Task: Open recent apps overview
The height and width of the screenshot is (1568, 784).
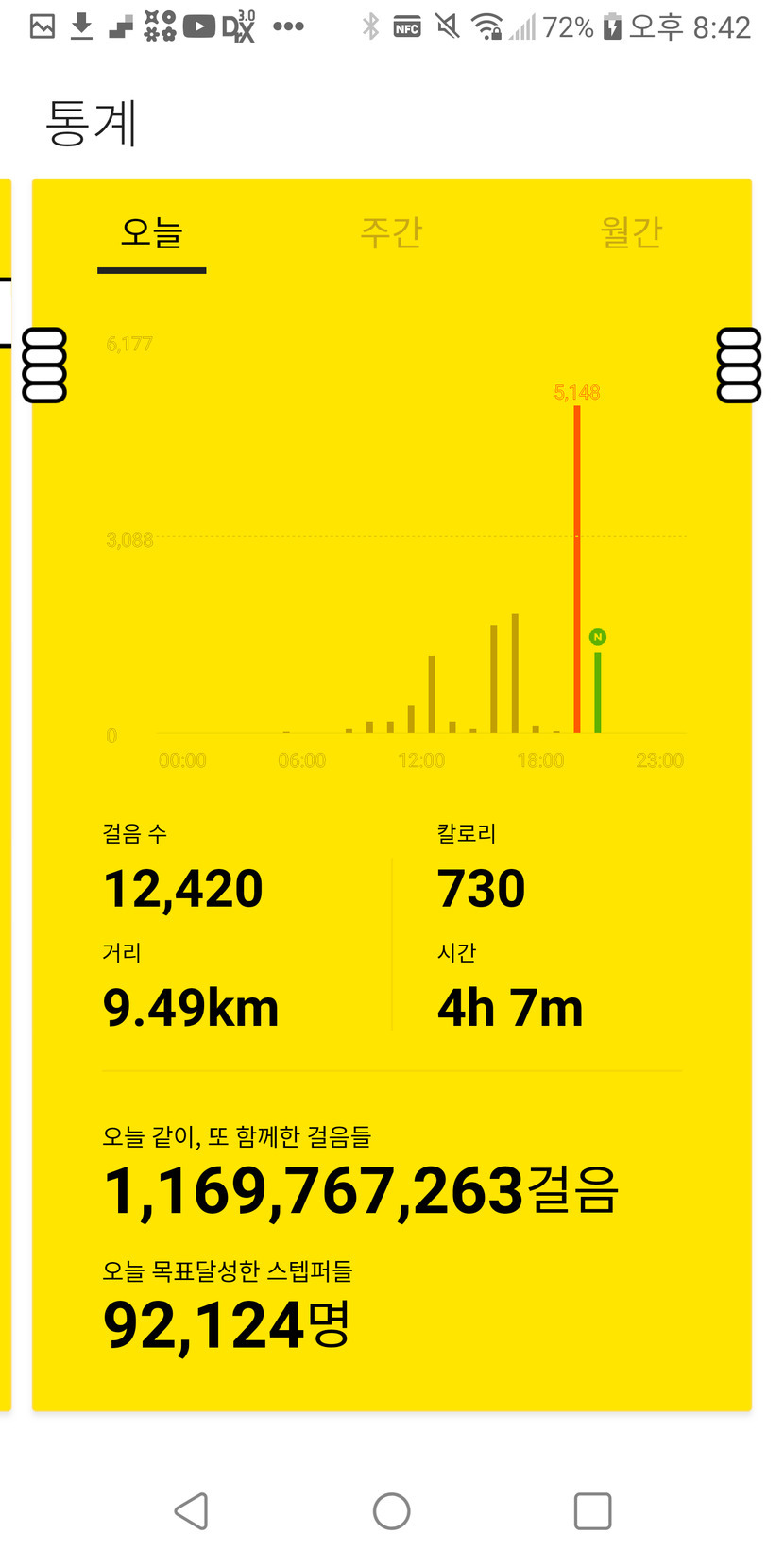Action: tap(592, 1510)
